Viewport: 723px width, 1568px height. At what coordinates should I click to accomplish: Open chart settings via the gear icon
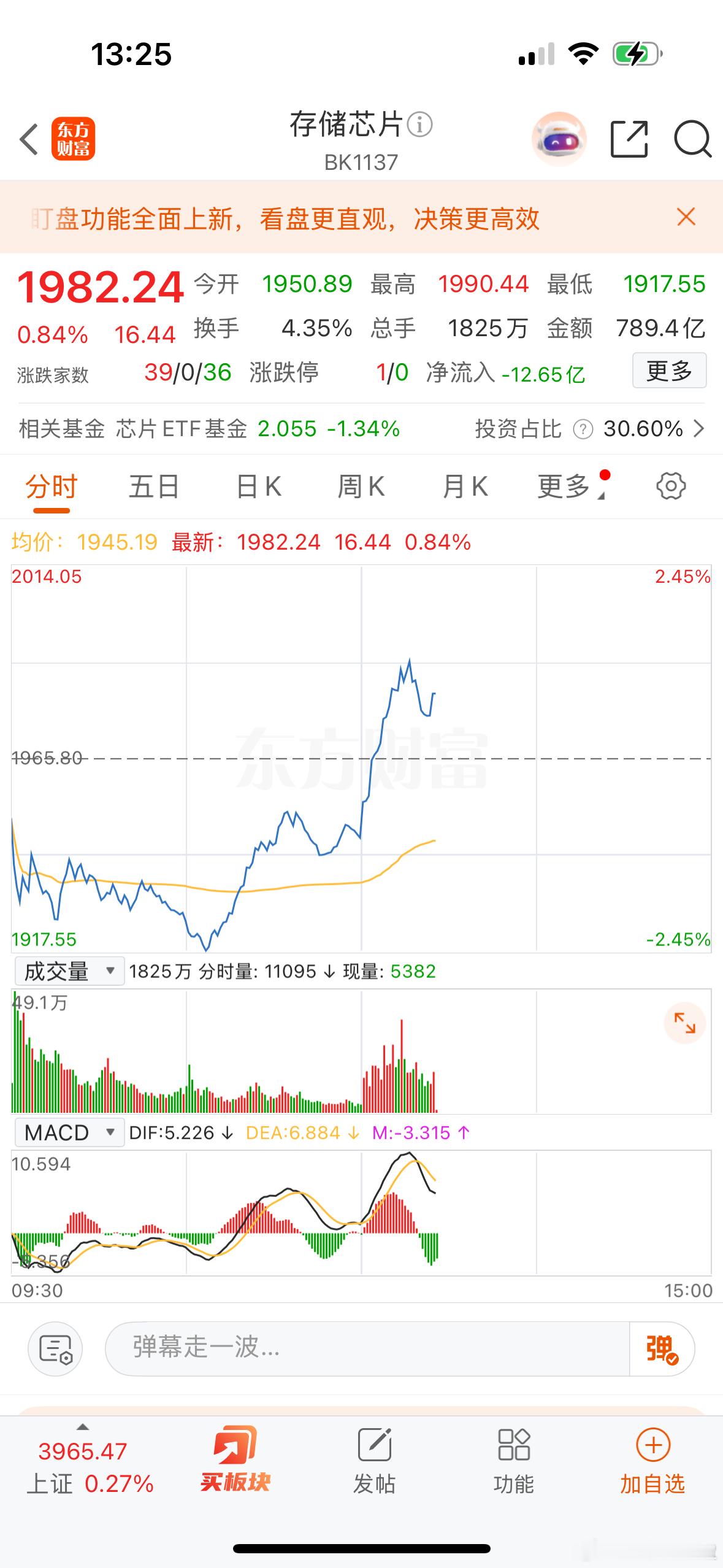(670, 485)
